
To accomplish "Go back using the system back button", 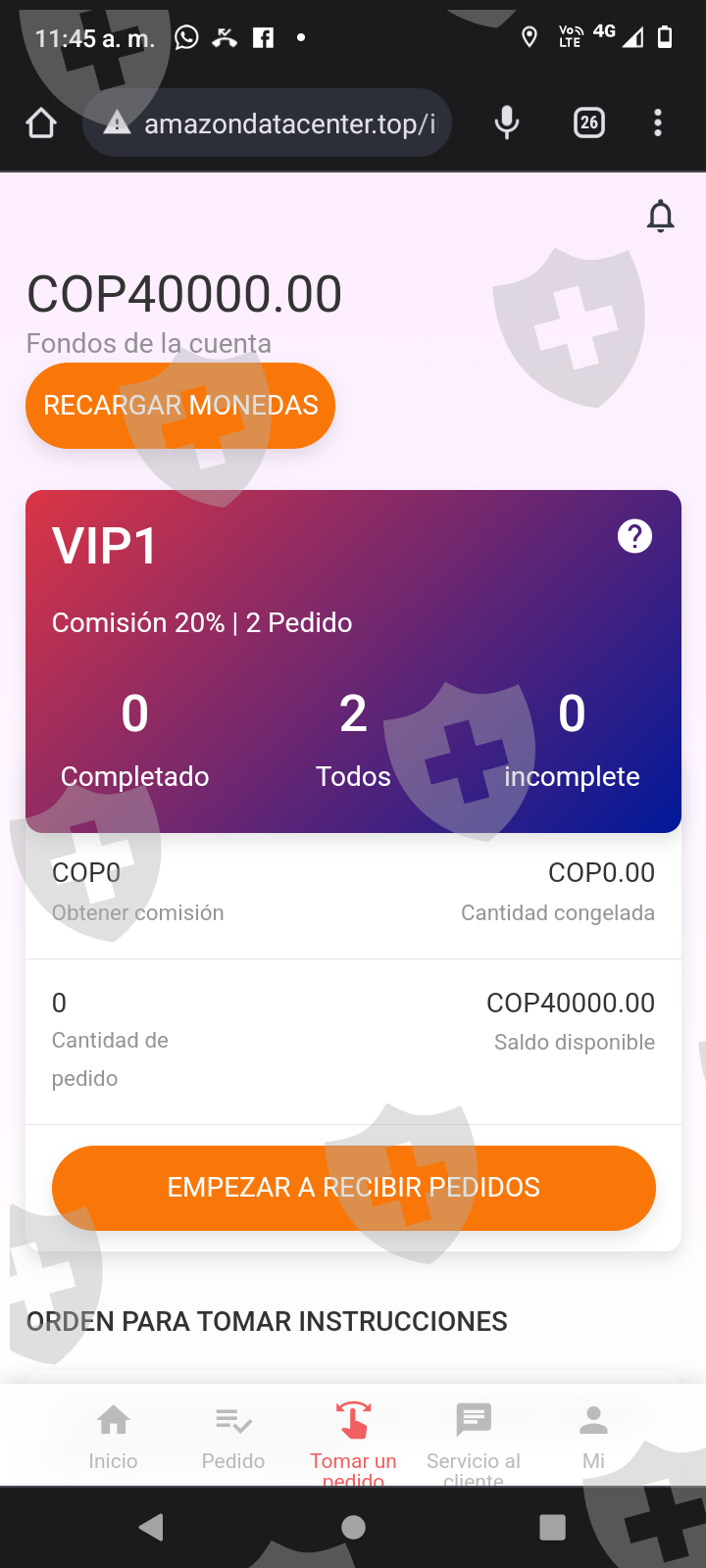I will [151, 1527].
